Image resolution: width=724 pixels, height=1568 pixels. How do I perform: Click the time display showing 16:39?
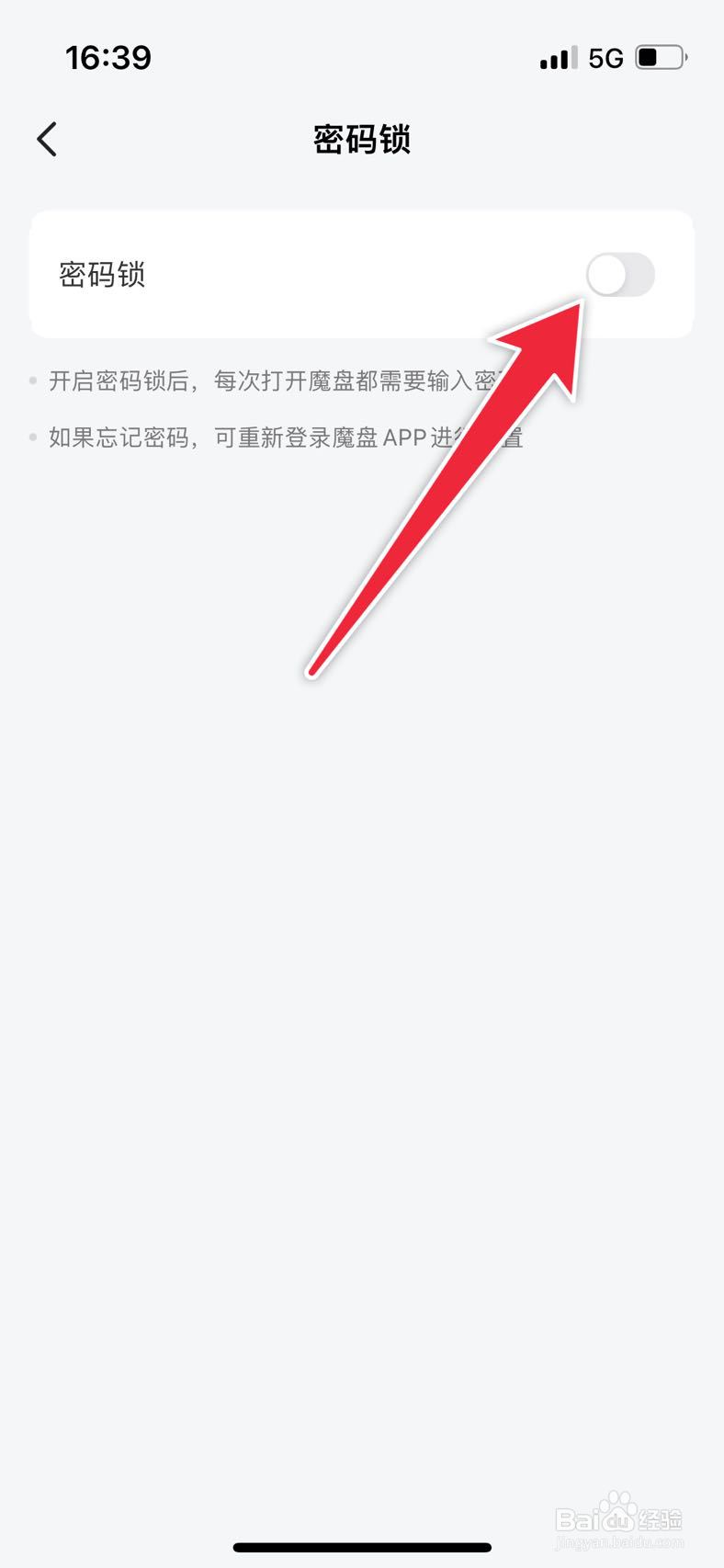[x=109, y=57]
